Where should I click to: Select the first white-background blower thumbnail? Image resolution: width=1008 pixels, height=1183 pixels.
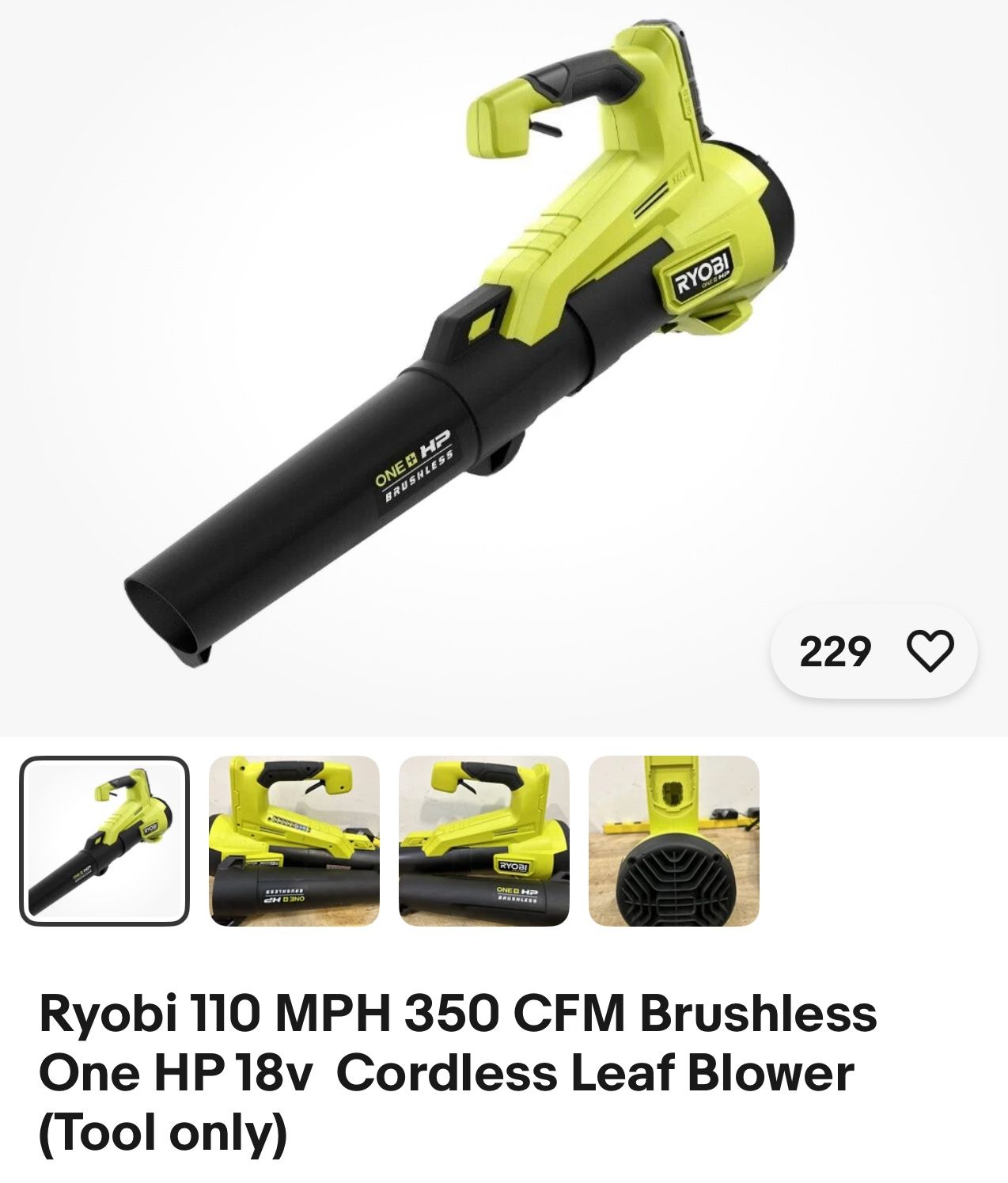coord(104,840)
